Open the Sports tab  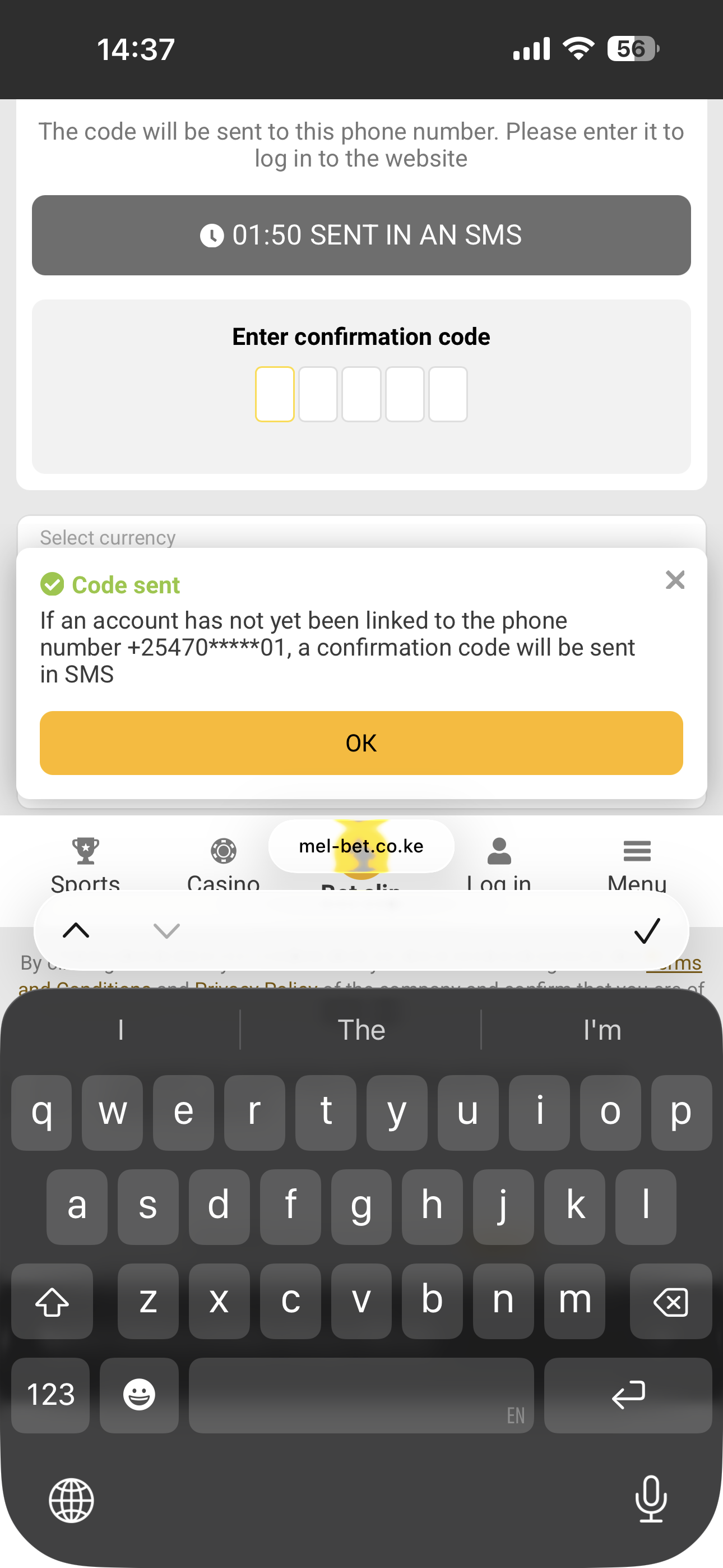tap(85, 863)
